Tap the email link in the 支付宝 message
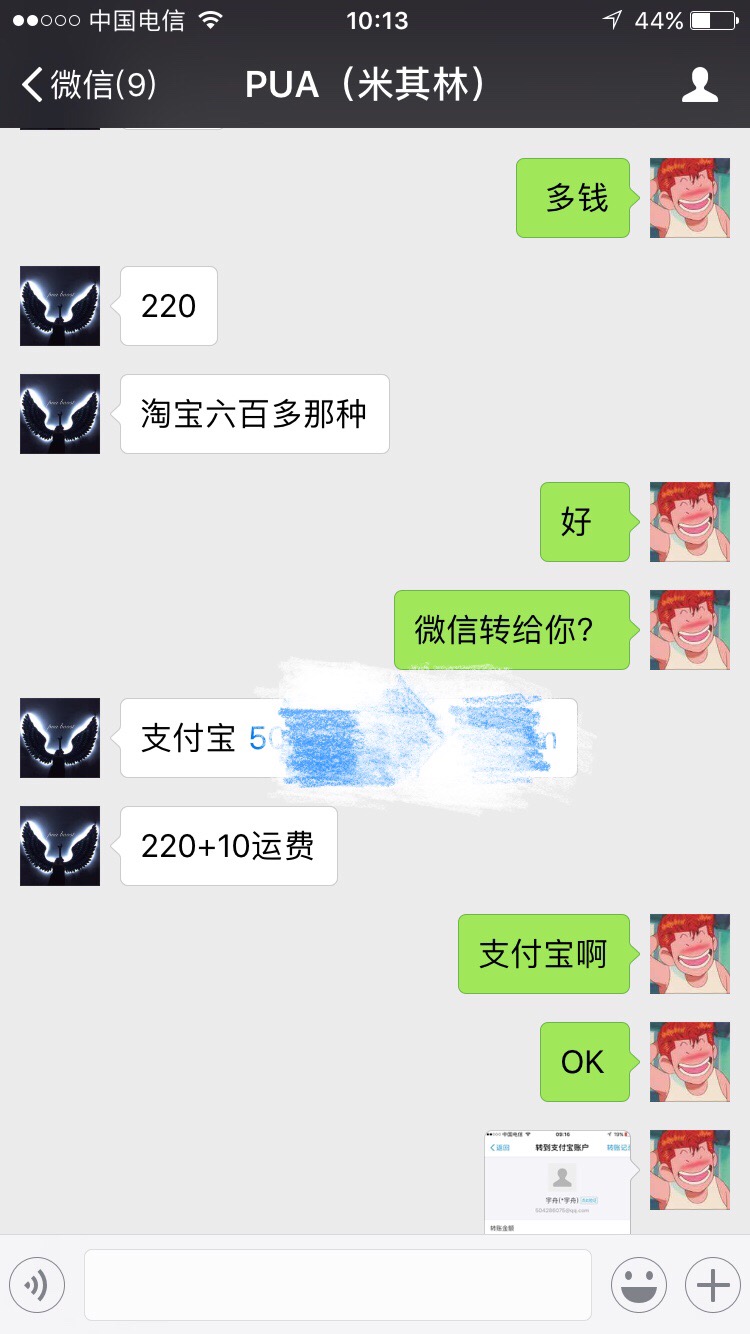750x1334 pixels. pos(400,738)
